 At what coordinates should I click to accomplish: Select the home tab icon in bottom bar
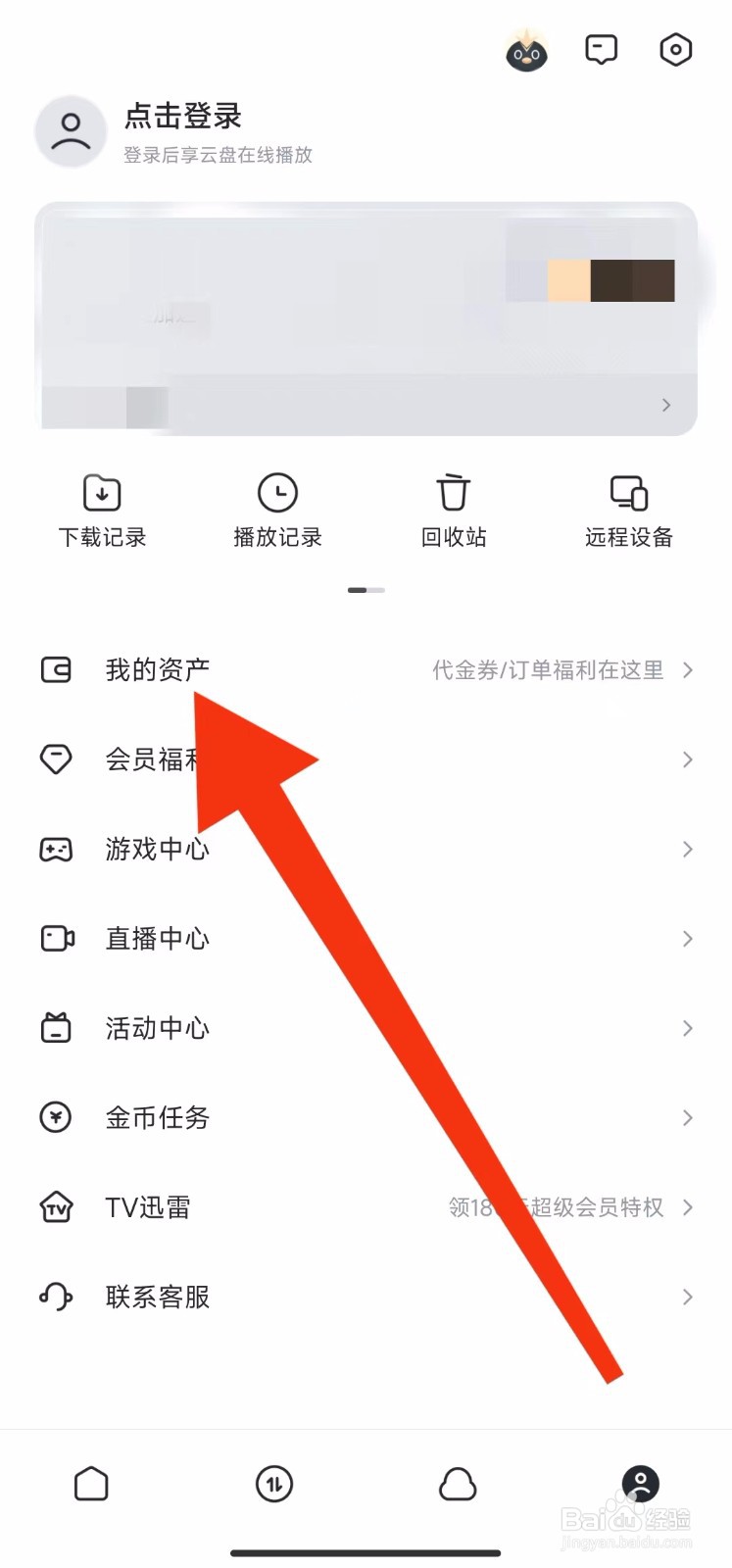[91, 1484]
